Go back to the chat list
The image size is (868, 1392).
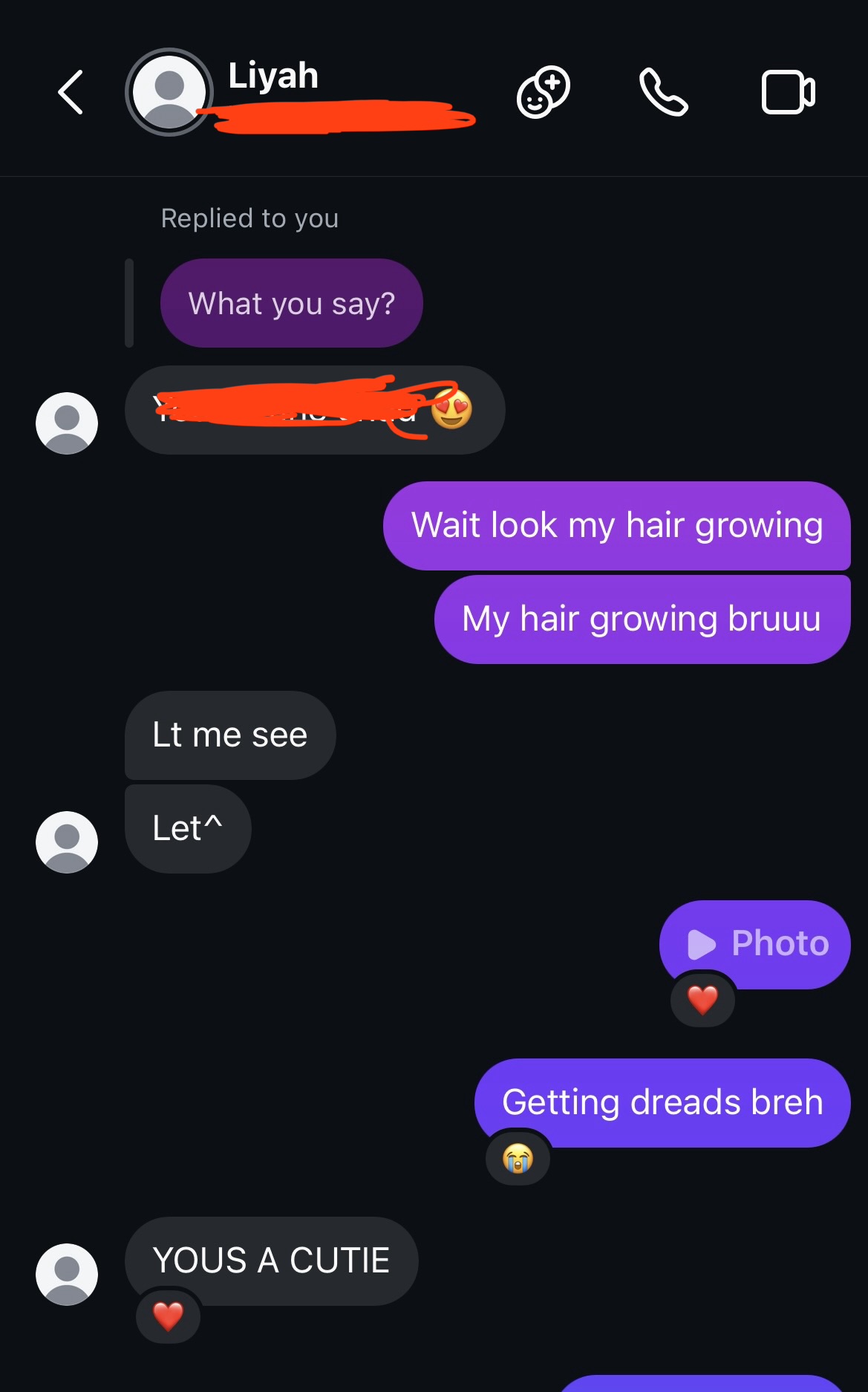[x=71, y=92]
